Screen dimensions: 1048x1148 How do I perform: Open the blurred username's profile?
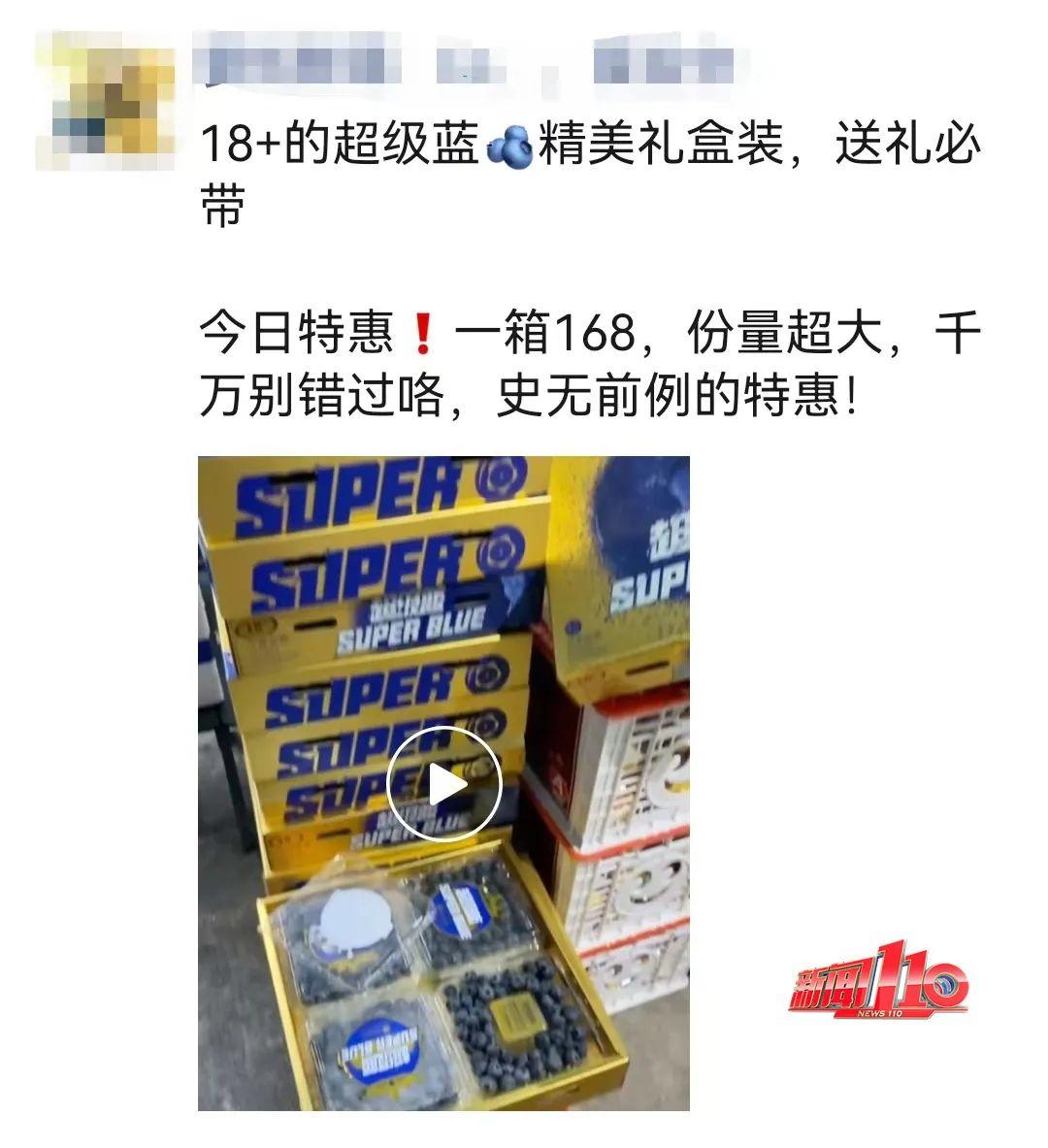pyautogui.click(x=464, y=58)
